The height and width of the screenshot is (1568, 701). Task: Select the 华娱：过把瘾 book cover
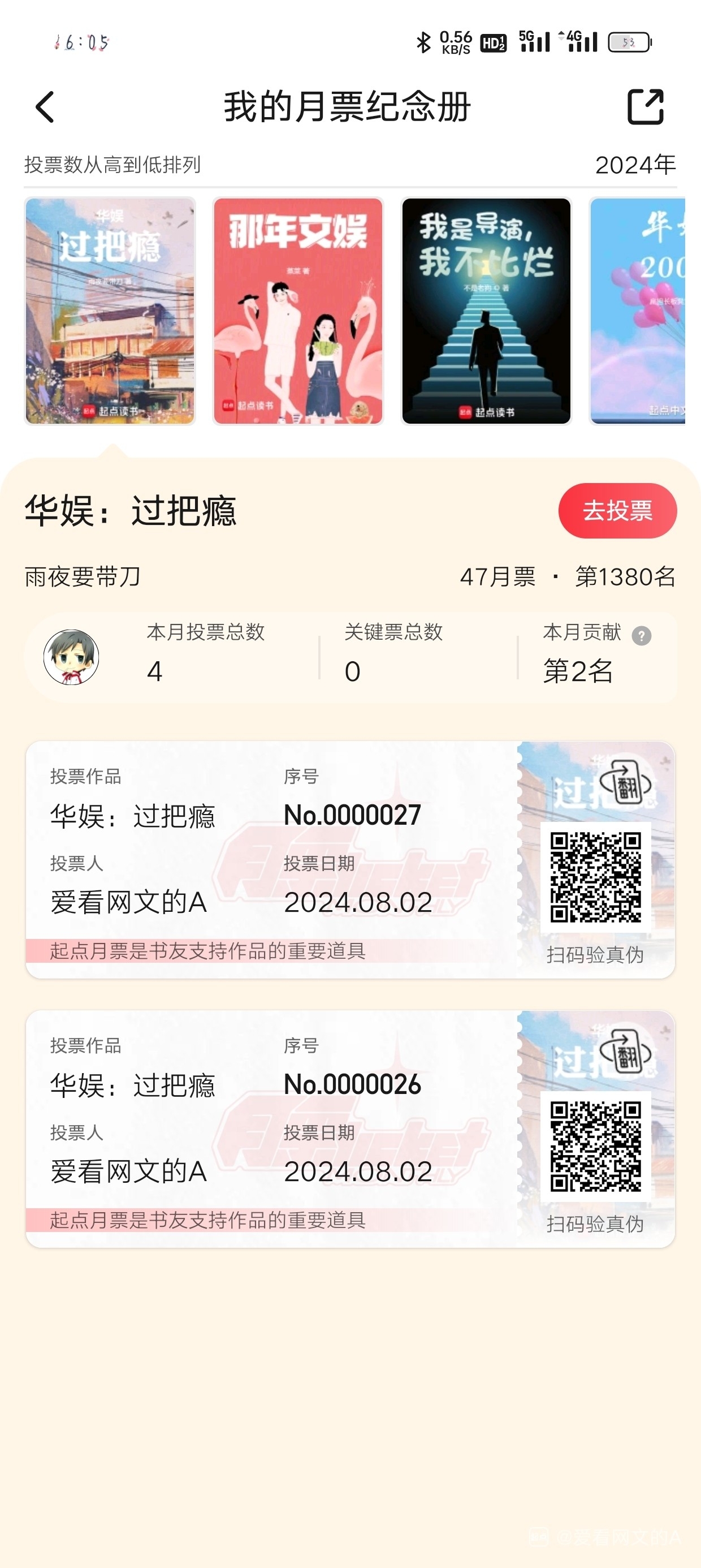coord(110,311)
